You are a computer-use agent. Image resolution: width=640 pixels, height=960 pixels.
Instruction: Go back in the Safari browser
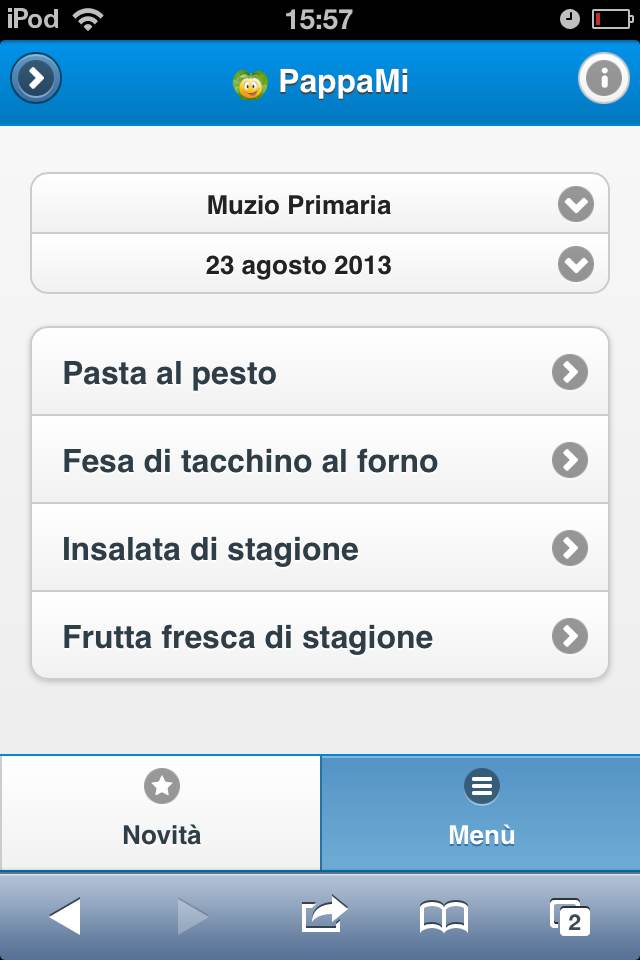tap(65, 916)
